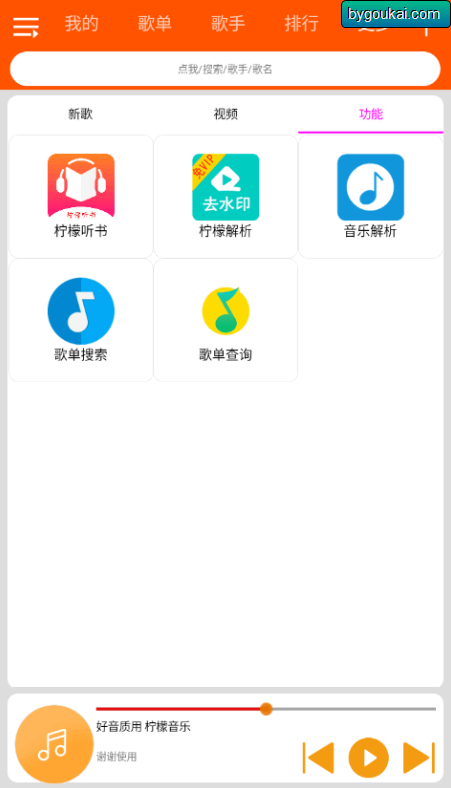Select the 功能 sub-tab
451x788 pixels.
(x=371, y=114)
